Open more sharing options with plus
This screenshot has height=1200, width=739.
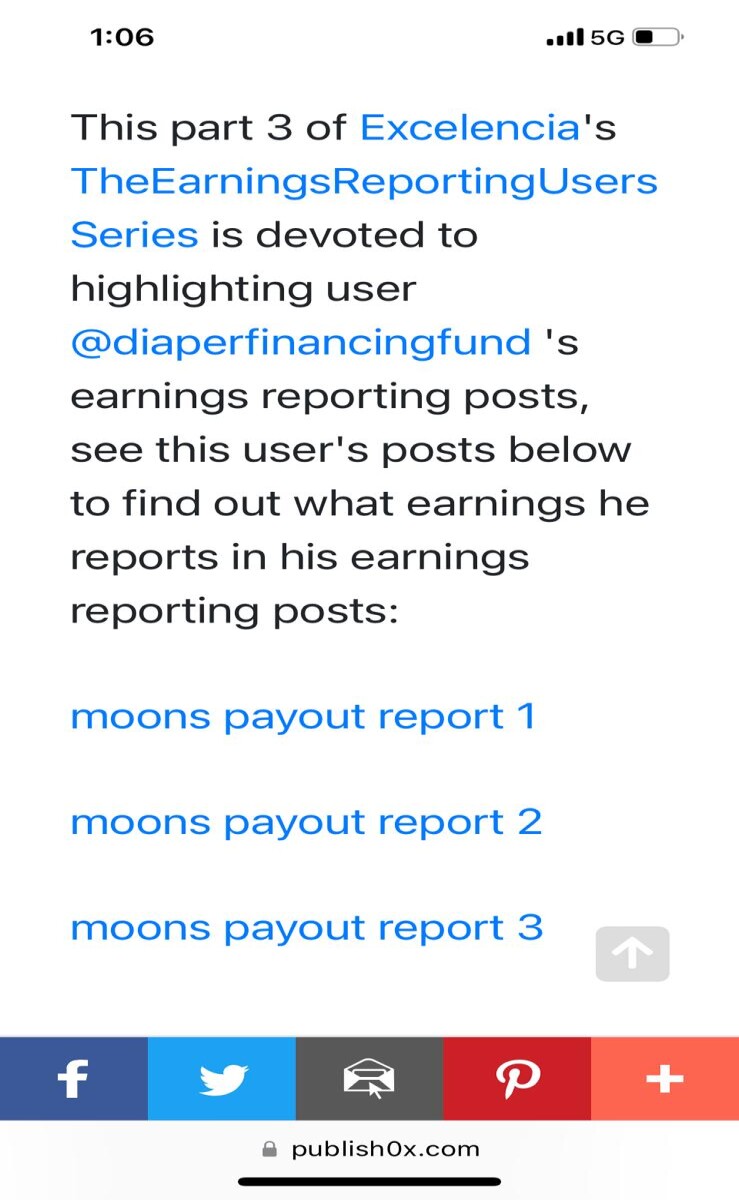665,1079
